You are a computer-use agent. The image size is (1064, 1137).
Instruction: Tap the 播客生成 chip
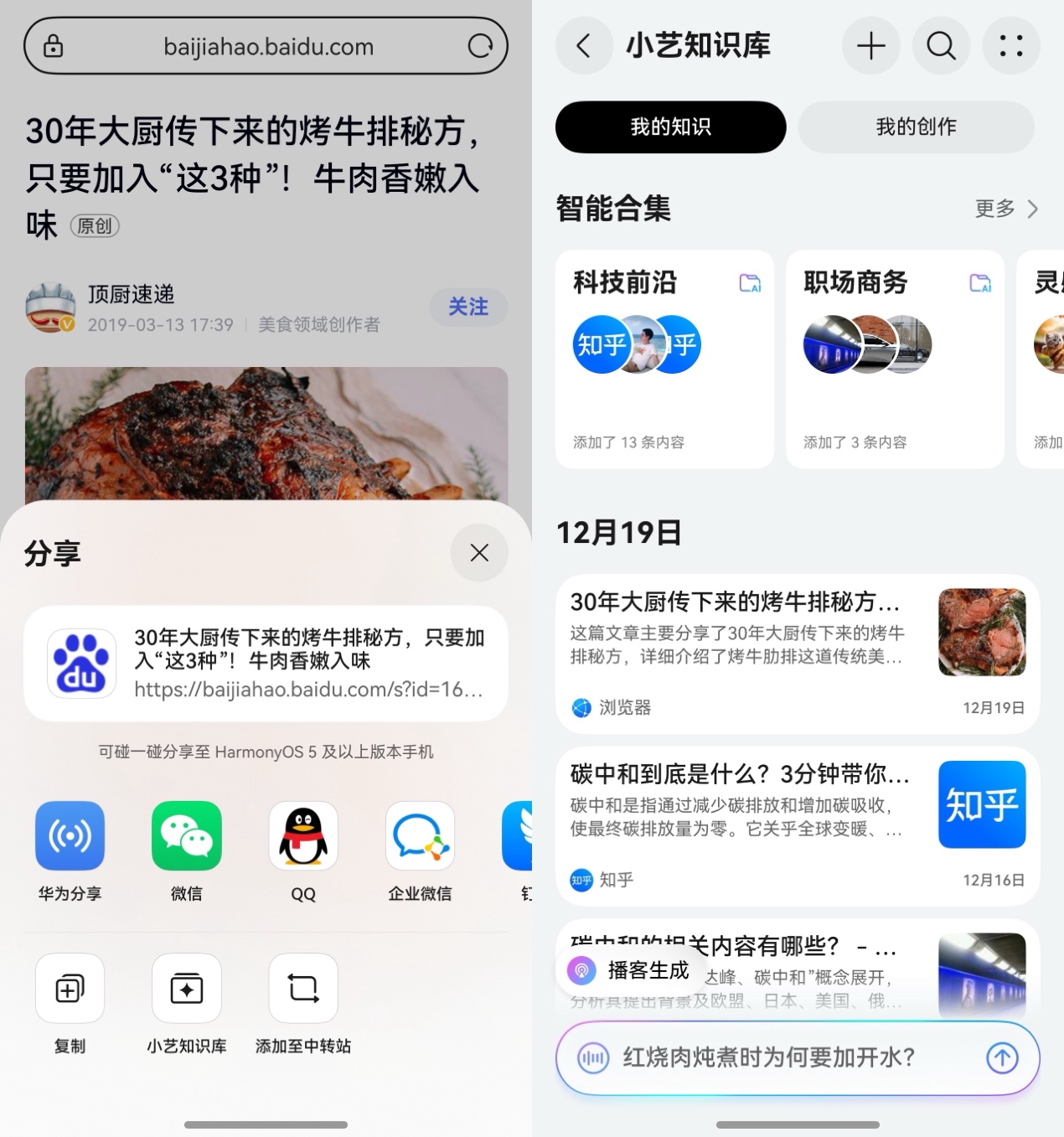630,970
